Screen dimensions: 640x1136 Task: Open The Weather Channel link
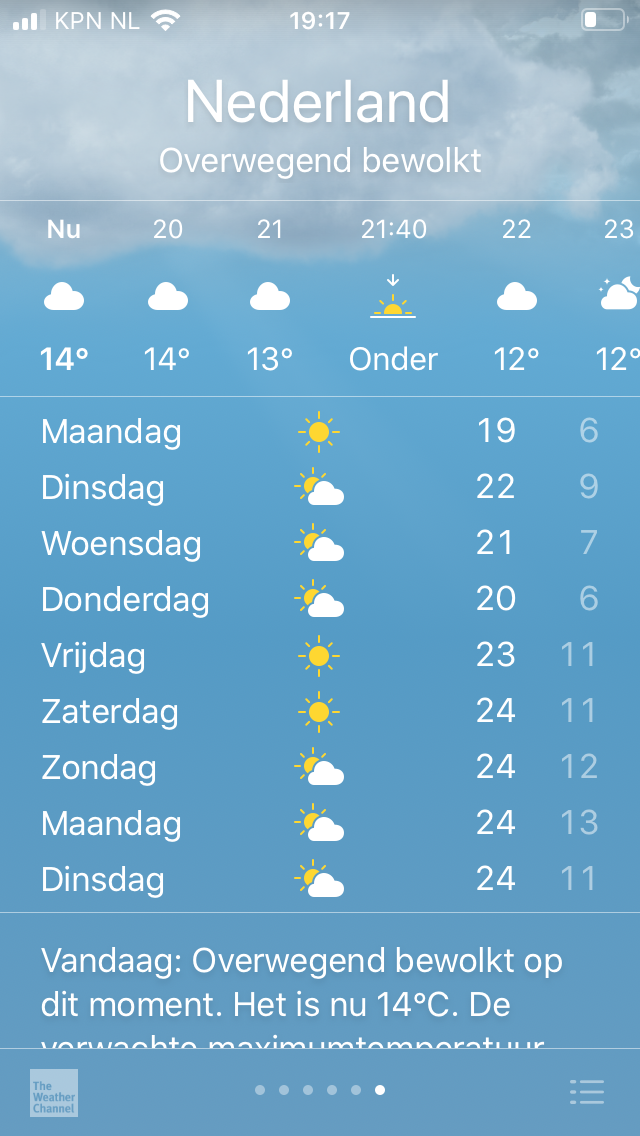(x=54, y=1092)
